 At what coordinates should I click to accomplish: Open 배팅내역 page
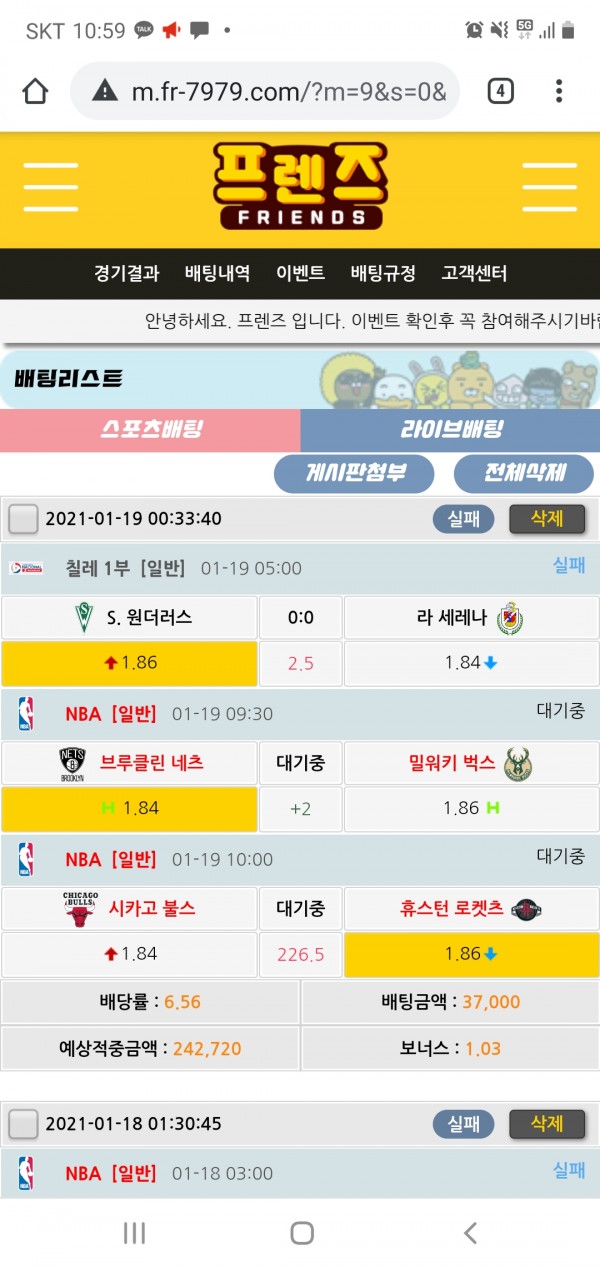click(x=217, y=273)
